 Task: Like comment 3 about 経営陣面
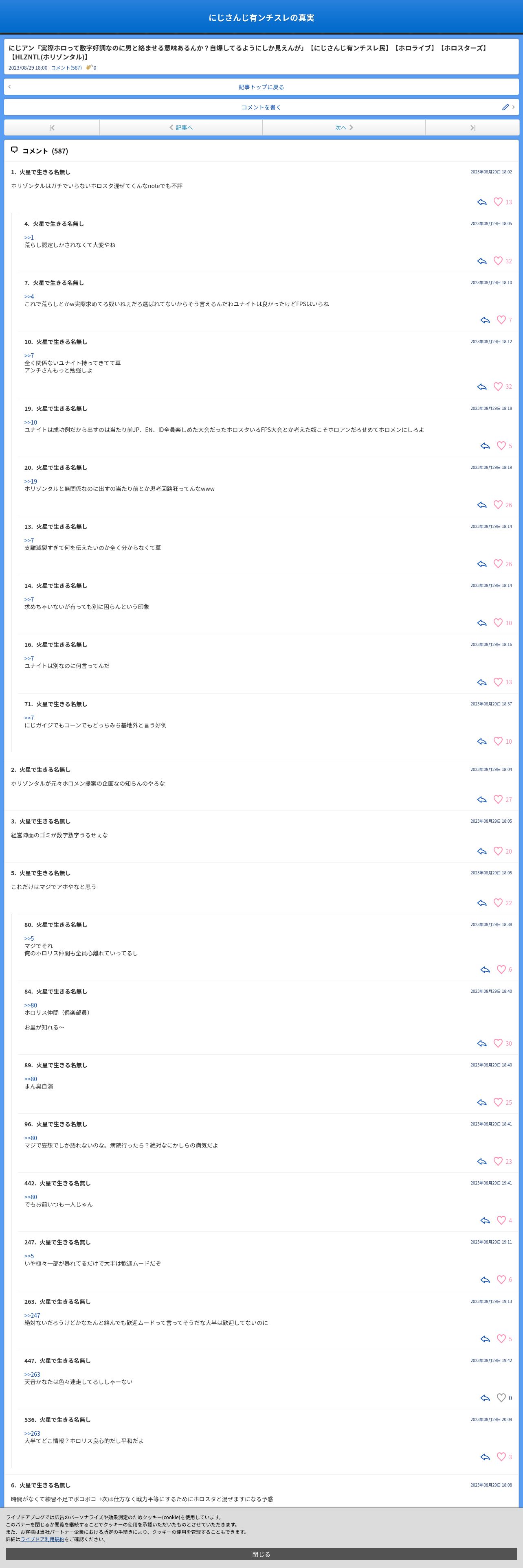point(498,851)
